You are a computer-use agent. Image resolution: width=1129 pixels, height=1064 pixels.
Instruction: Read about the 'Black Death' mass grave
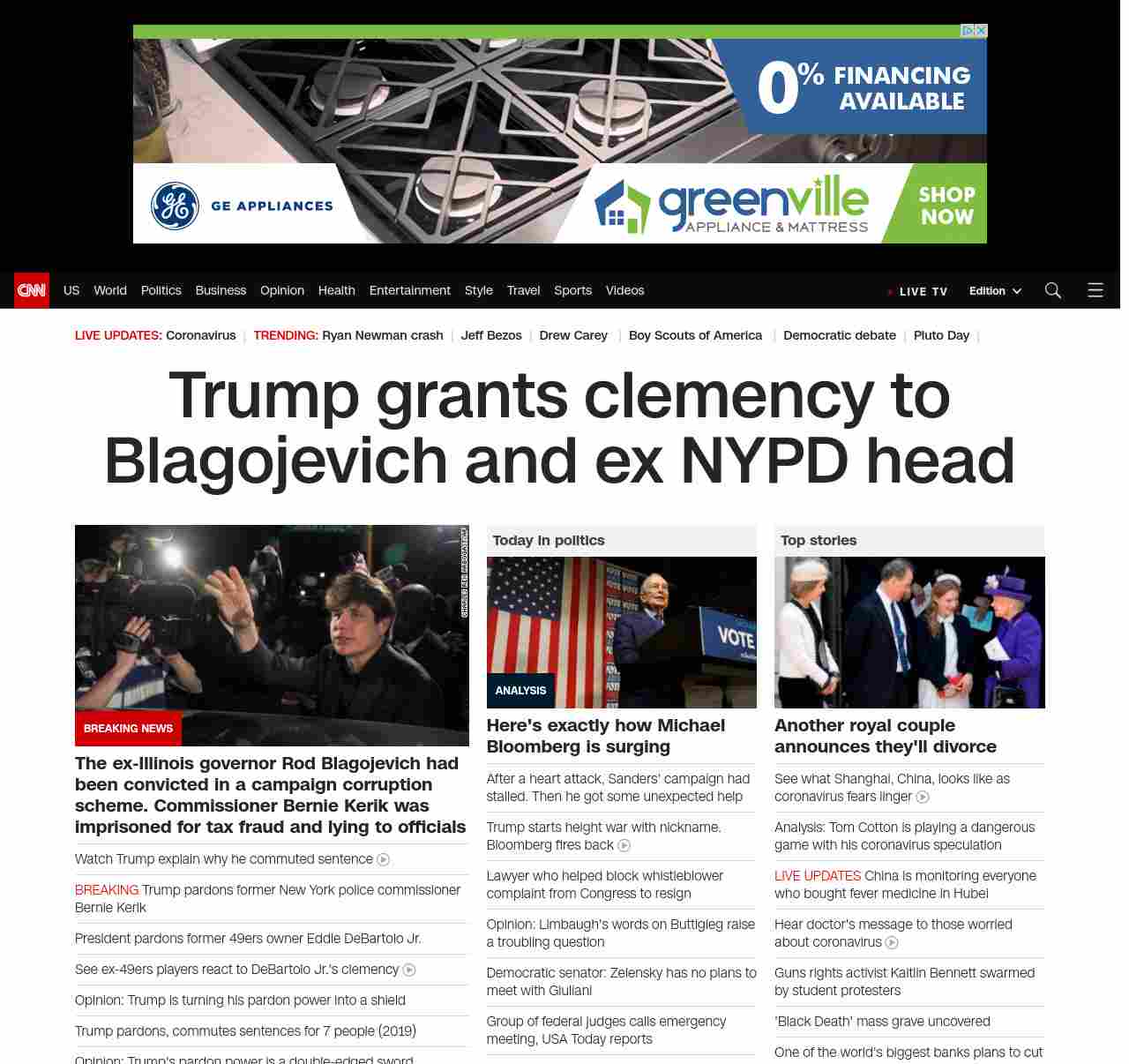pos(882,1022)
